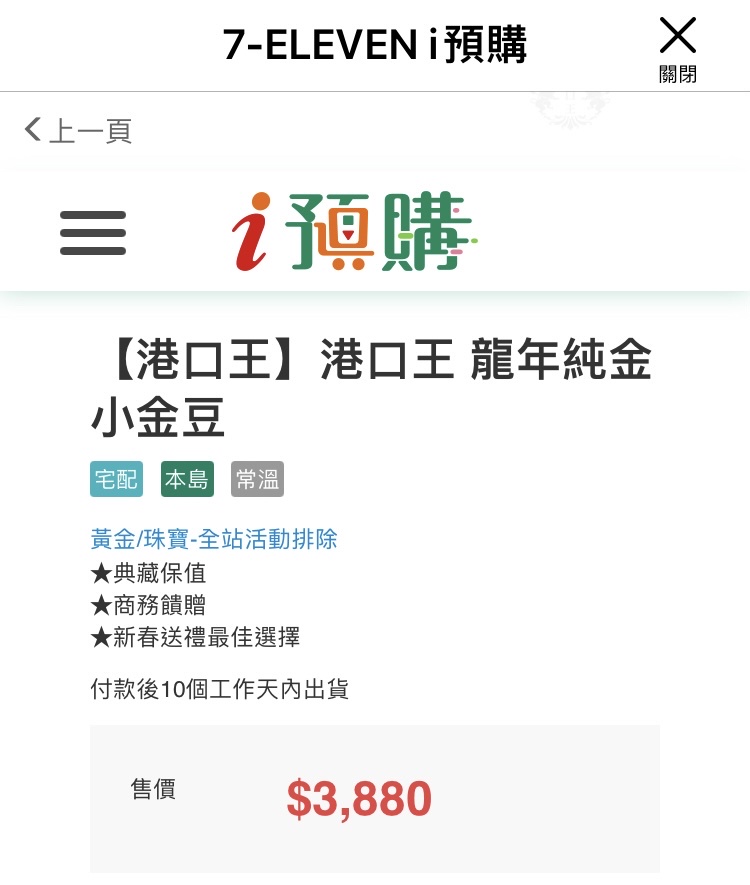Viewport: 750px width, 885px height.
Task: Go back with 上一頁
Action: tap(78, 131)
